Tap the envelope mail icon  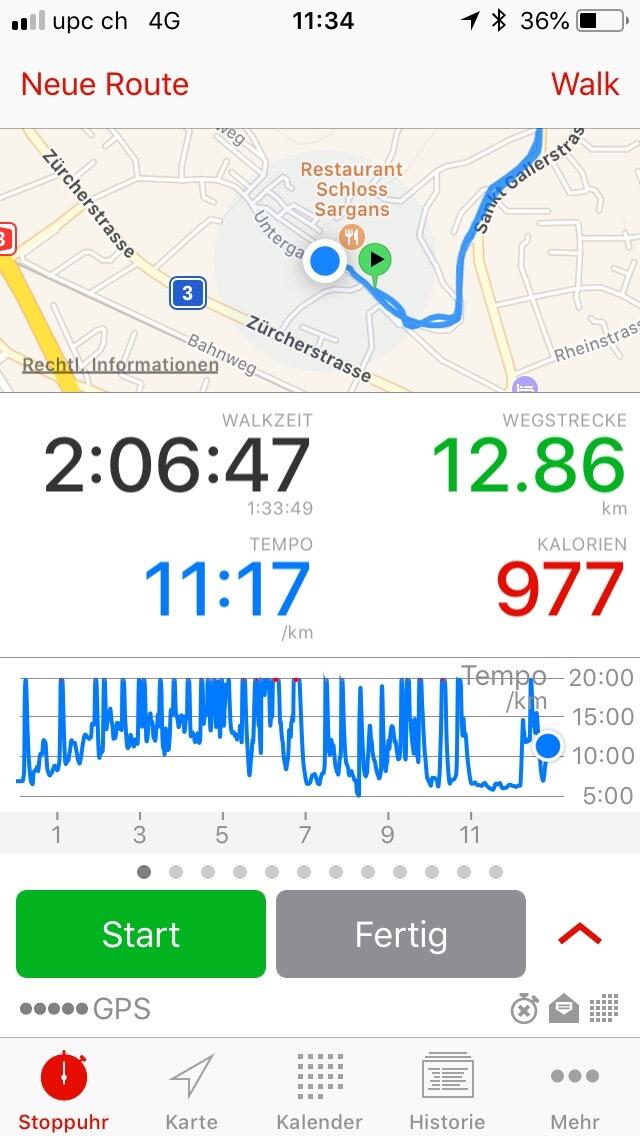[564, 1010]
